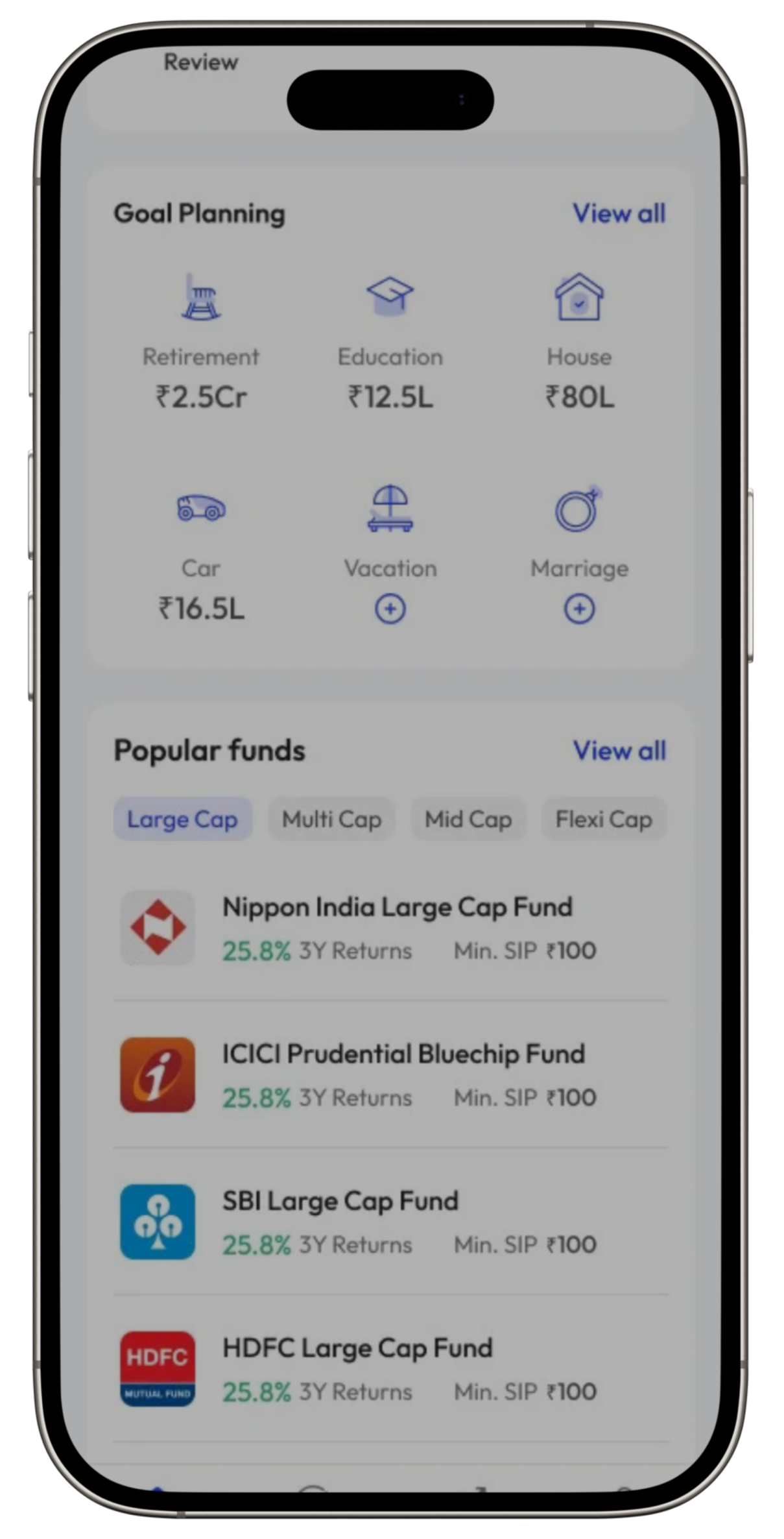Viewport: 784px width, 1539px height.
Task: Open Nippon India Large Cap Fund
Action: click(x=397, y=928)
